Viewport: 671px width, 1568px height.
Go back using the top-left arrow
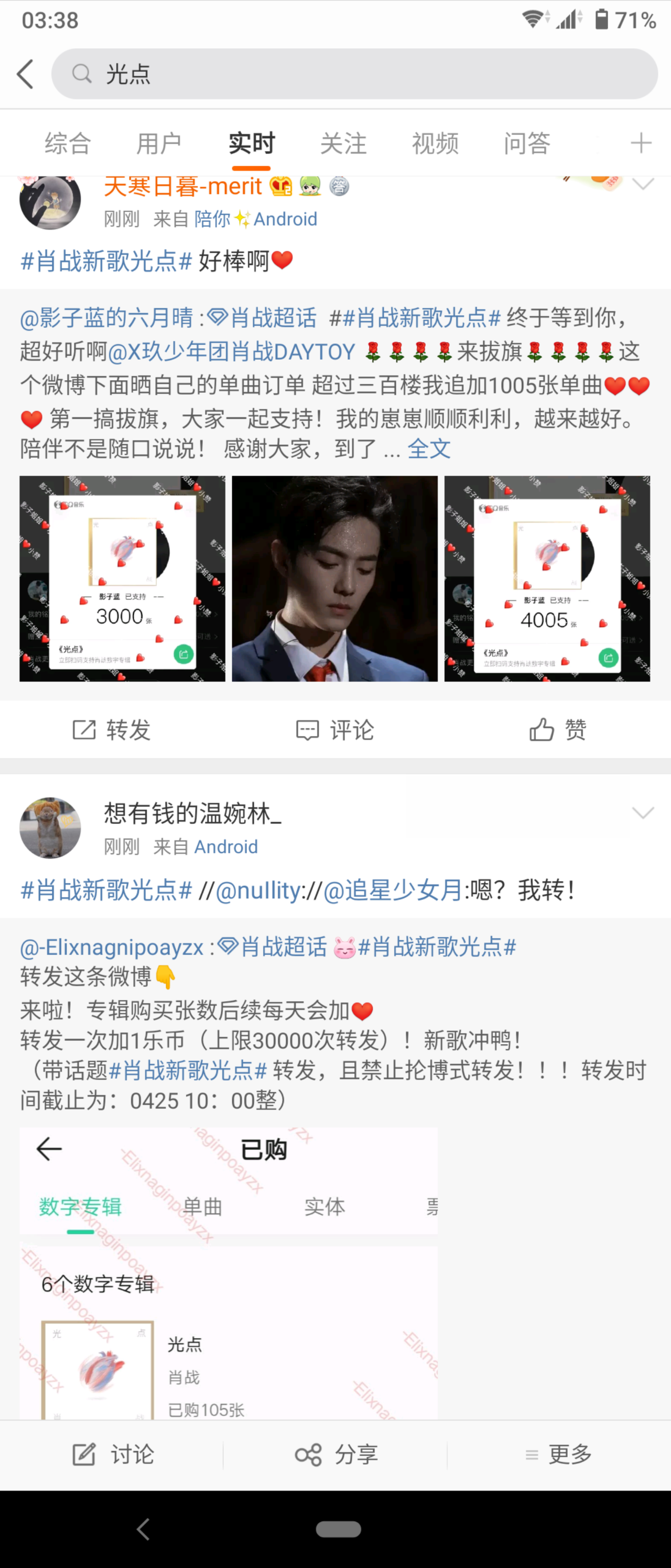tap(25, 74)
